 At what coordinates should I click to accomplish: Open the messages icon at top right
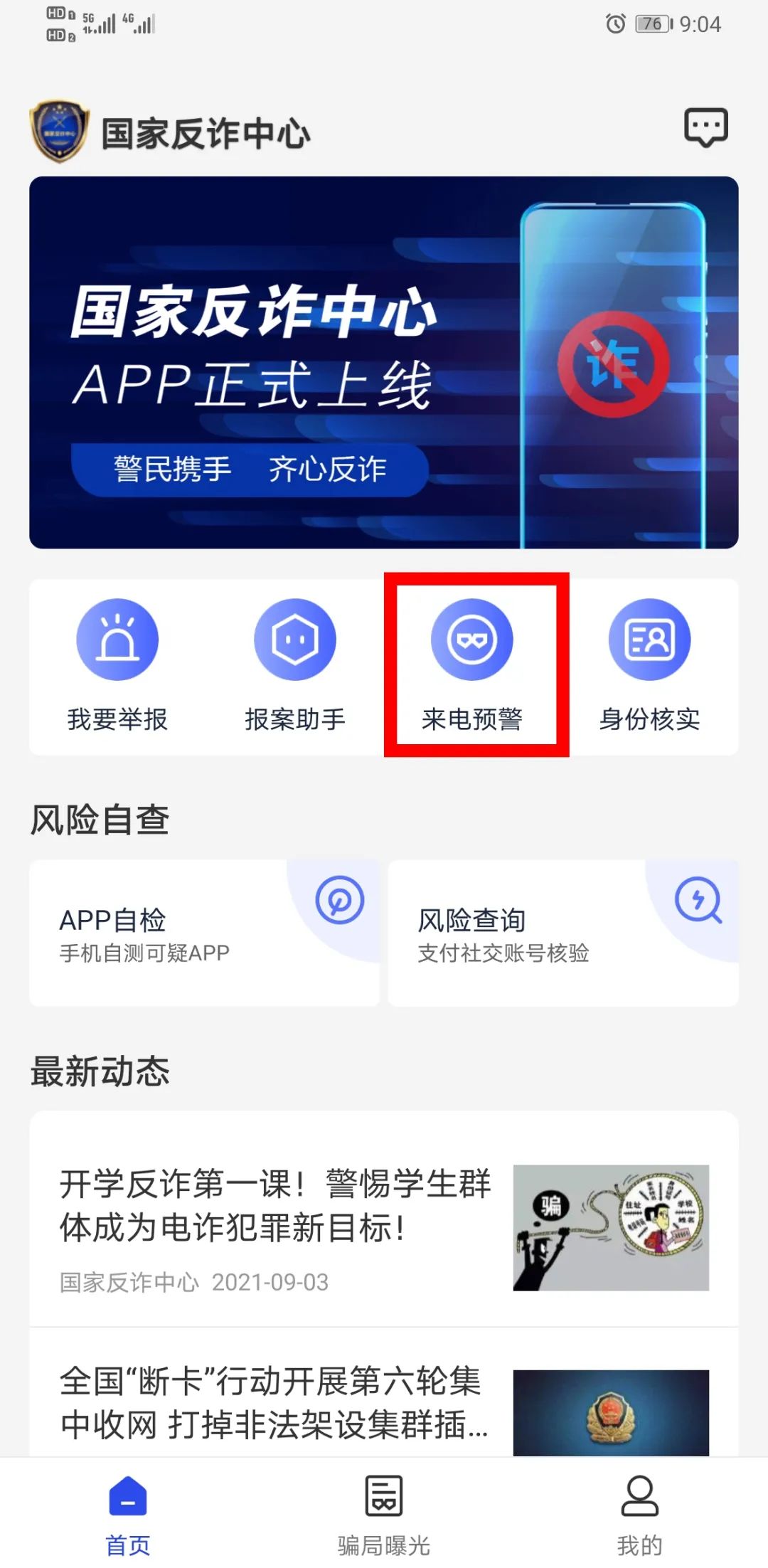(x=705, y=128)
